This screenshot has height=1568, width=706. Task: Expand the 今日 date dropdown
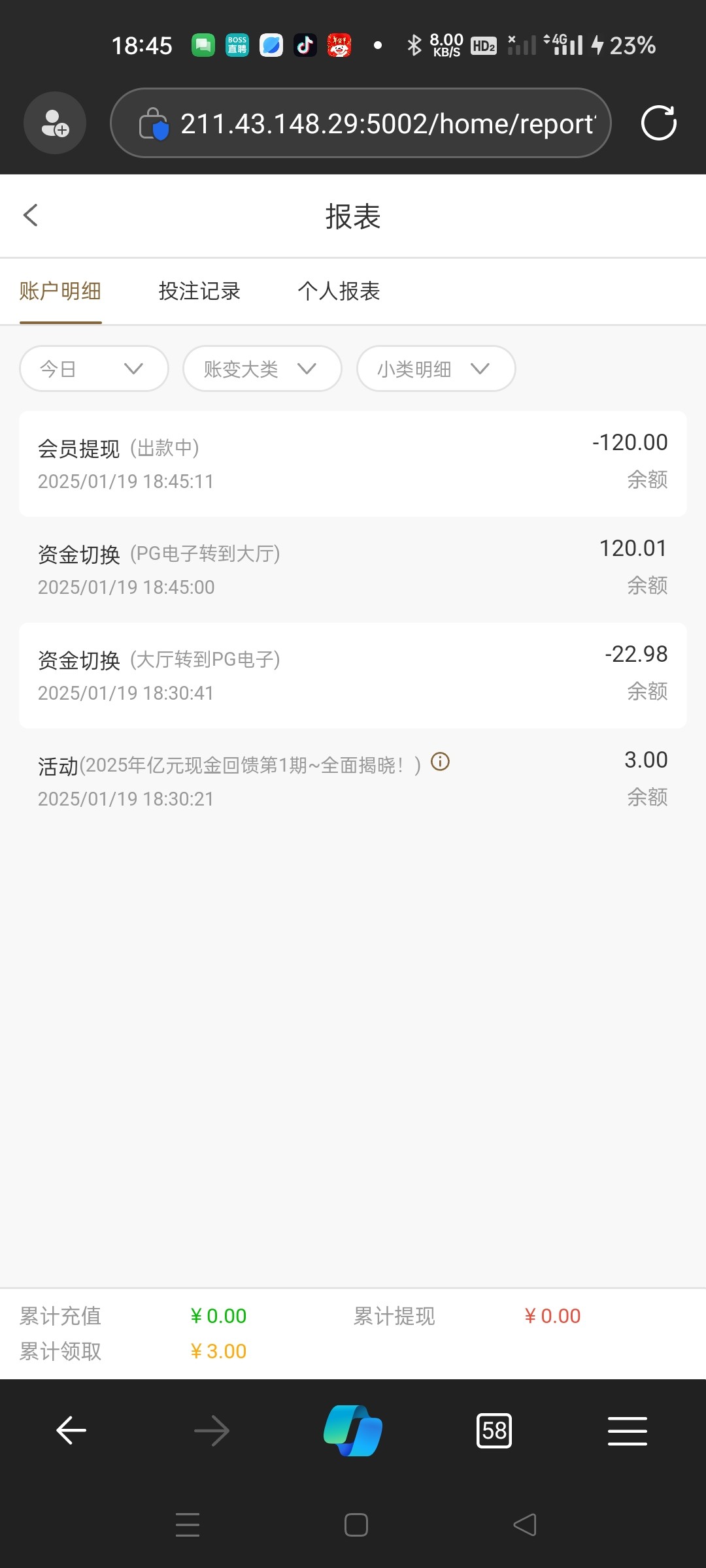pos(94,368)
